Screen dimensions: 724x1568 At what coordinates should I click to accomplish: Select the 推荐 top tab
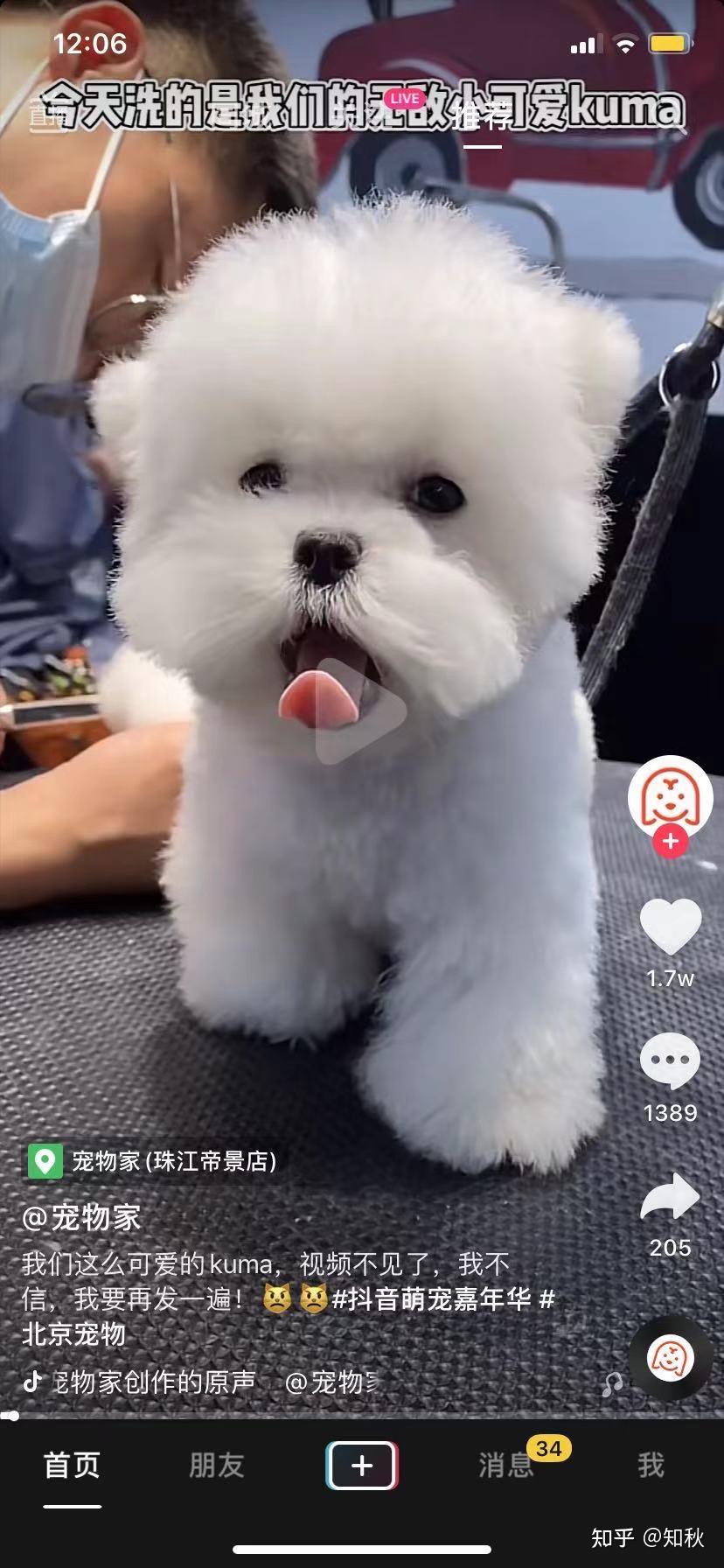(x=483, y=115)
